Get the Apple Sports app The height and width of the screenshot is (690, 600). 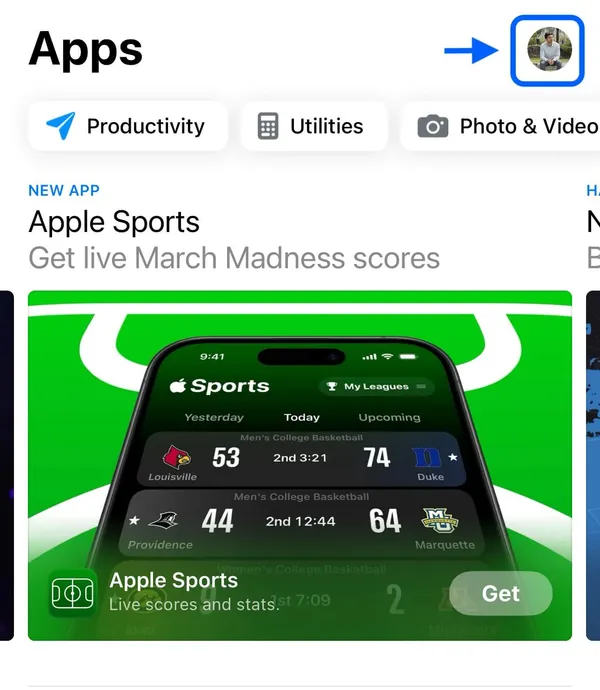[500, 593]
